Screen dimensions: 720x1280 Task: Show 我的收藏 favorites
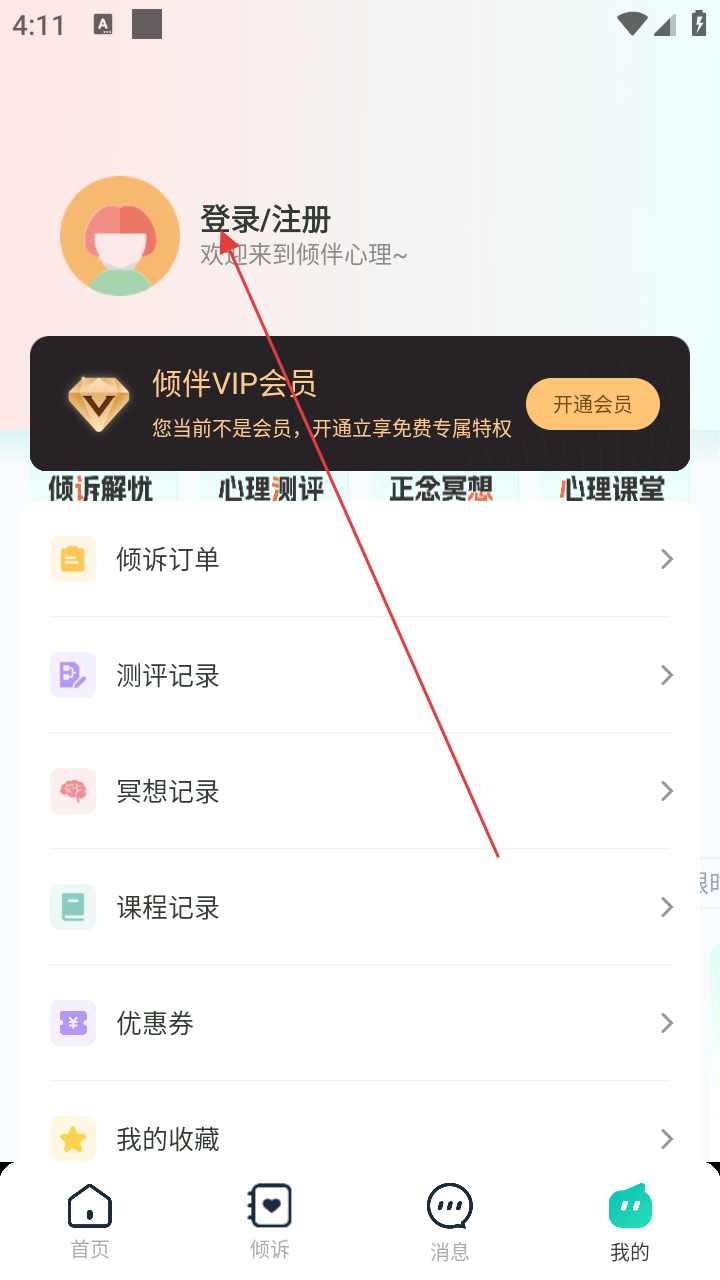tap(360, 1138)
